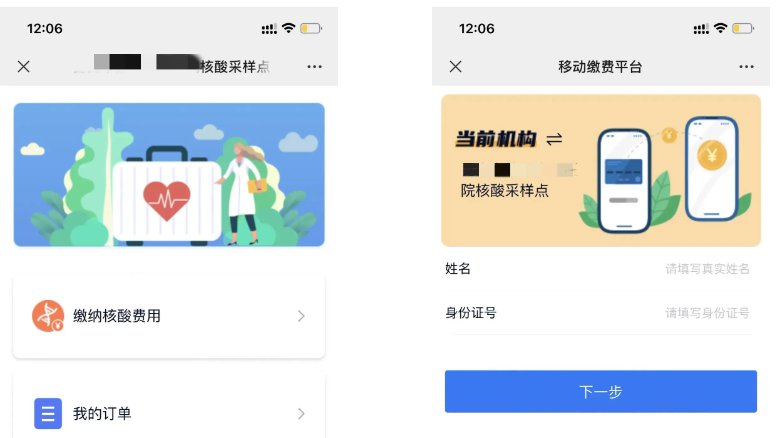Screen dimensions: 778x438
Task: Open 我的订单 row
Action: click(x=168, y=413)
